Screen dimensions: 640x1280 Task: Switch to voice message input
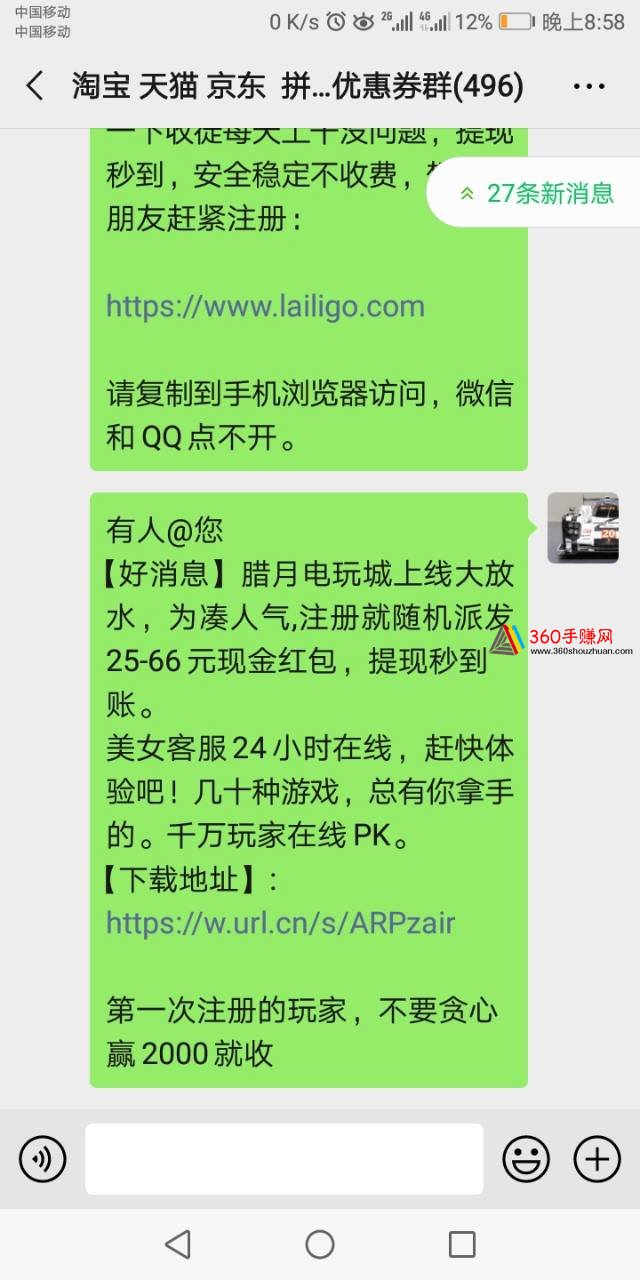click(x=42, y=1159)
